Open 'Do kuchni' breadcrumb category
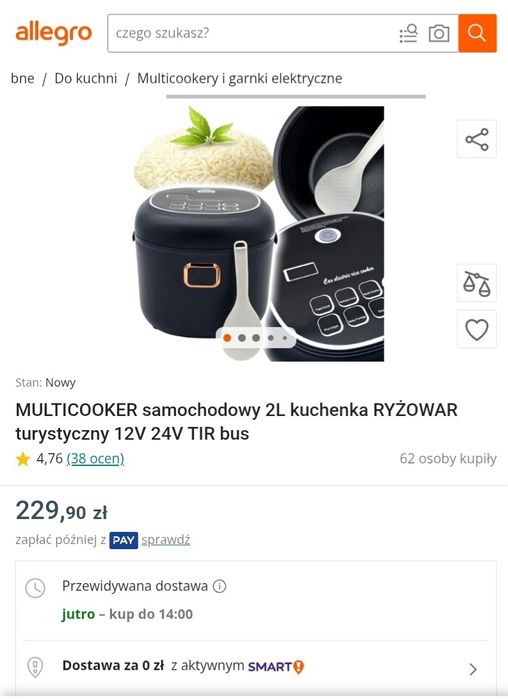Screen dimensions: 508x699 (x=86, y=78)
